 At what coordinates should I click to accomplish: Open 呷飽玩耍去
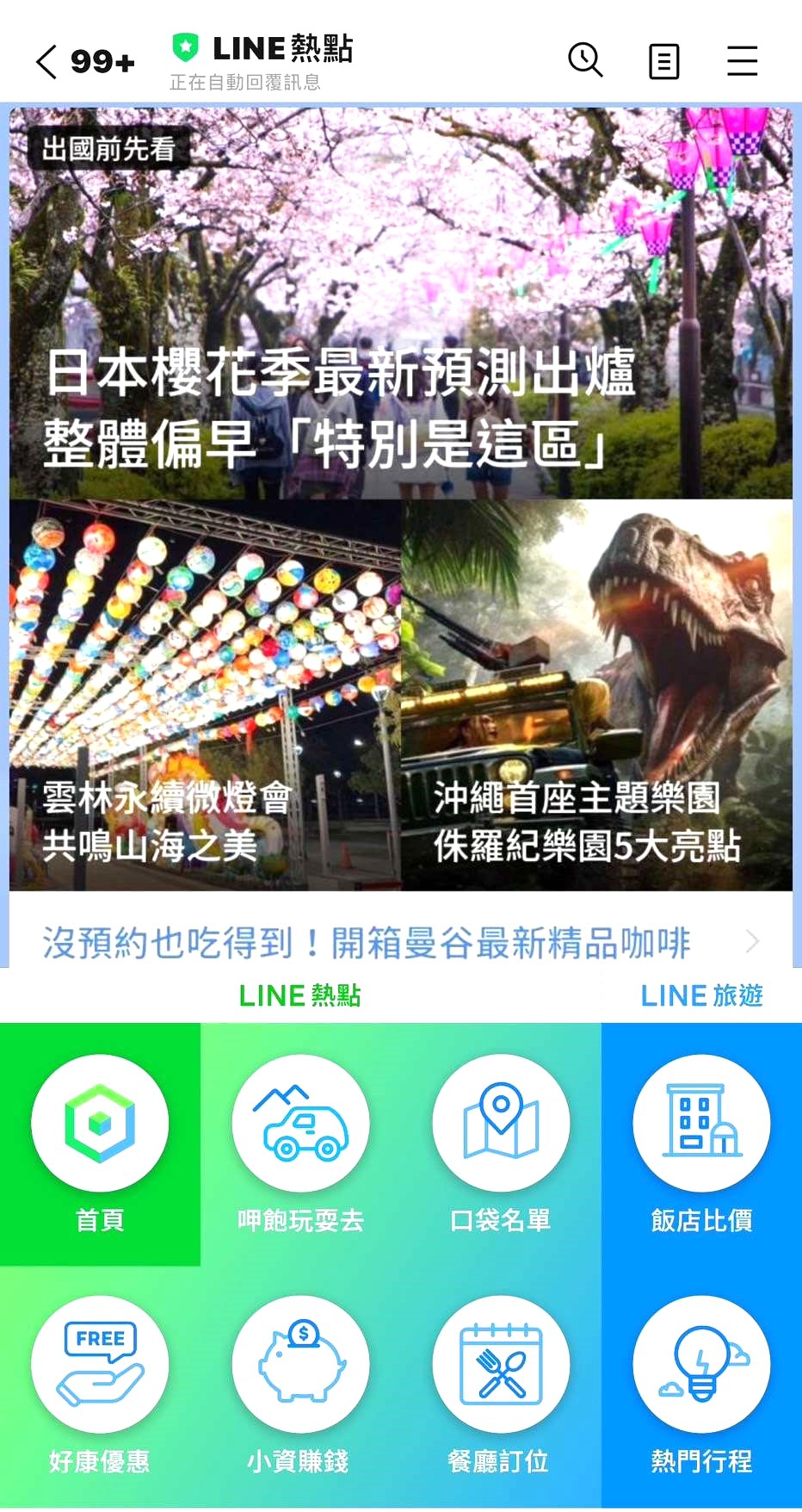pos(300,1143)
